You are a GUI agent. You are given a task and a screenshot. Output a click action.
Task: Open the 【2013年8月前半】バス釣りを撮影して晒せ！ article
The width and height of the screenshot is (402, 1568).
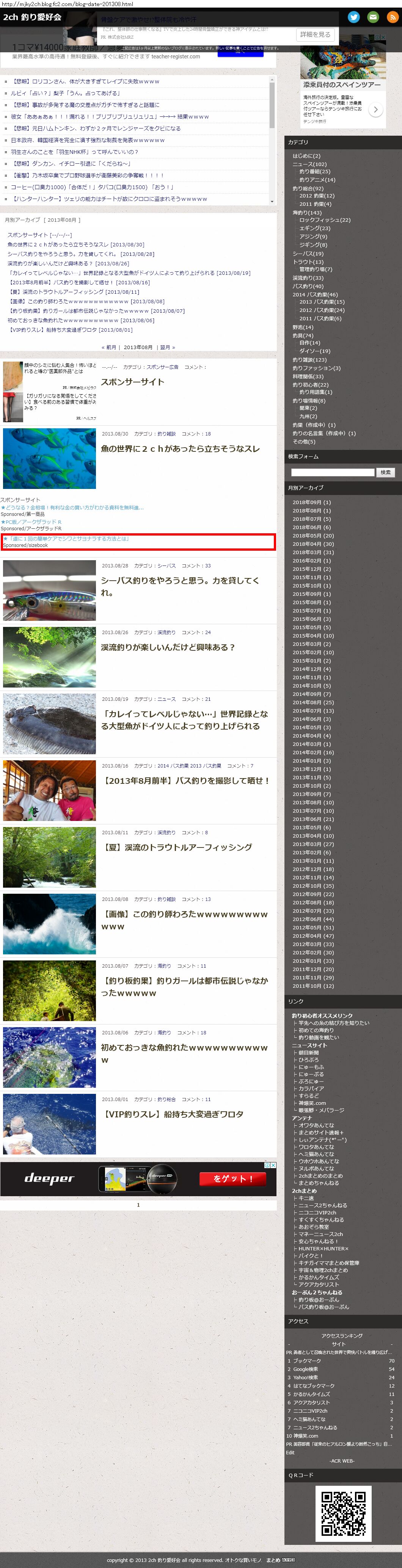tap(185, 781)
